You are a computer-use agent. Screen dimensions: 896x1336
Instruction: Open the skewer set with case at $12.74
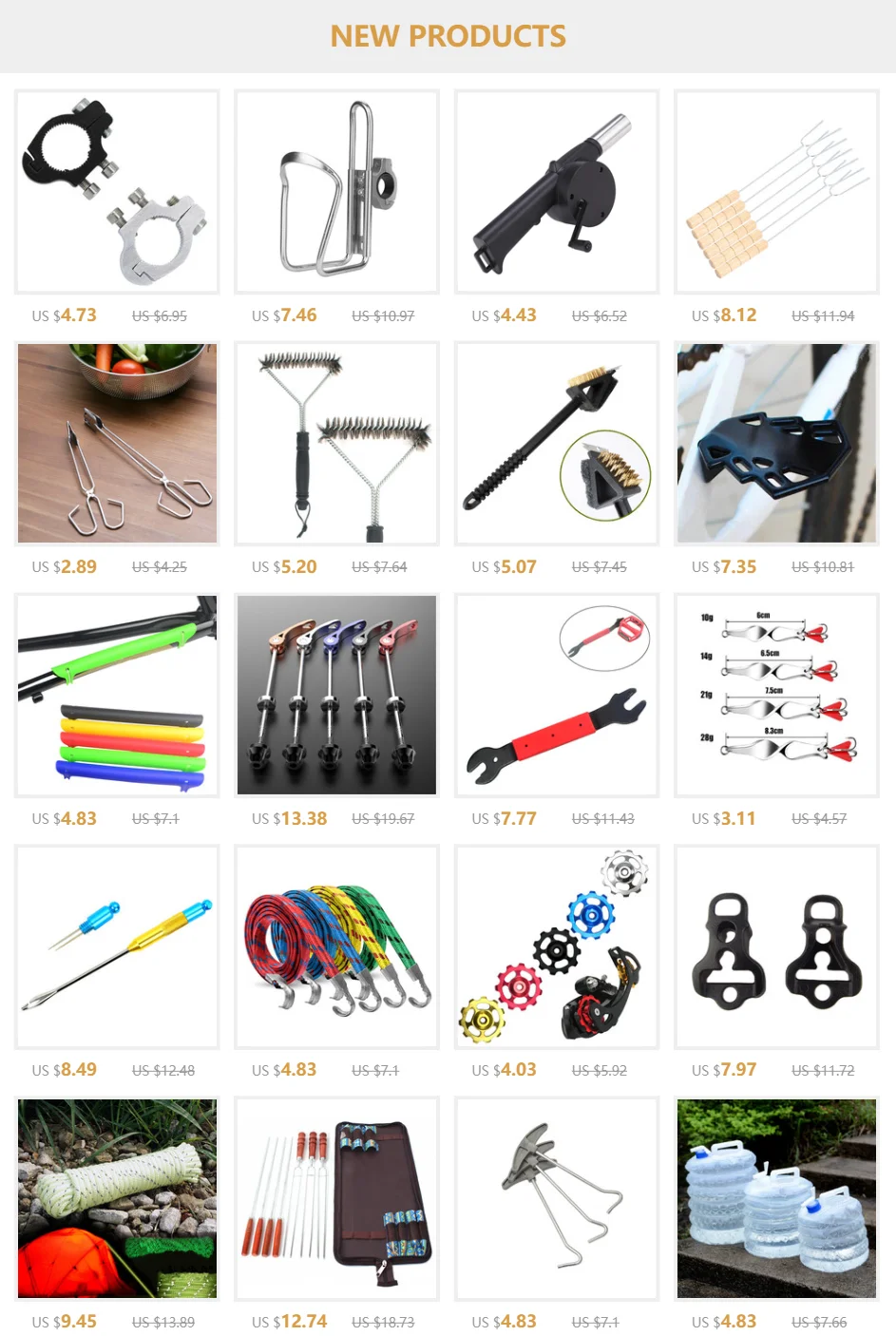336,1199
